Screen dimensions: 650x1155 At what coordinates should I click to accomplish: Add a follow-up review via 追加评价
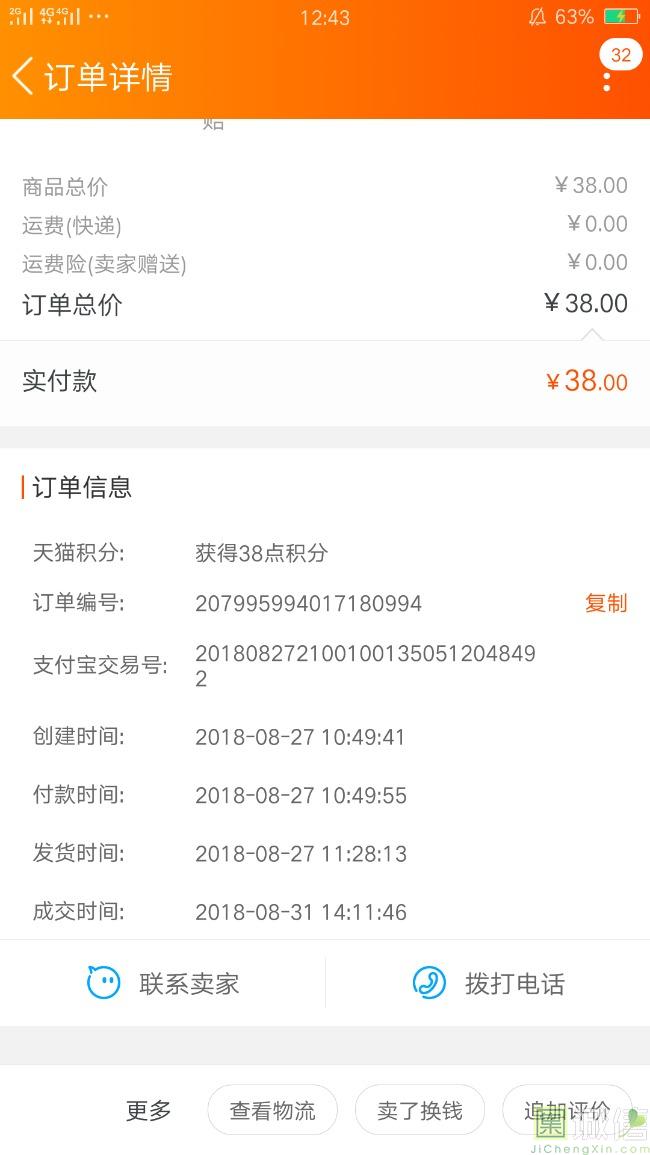tap(567, 1110)
